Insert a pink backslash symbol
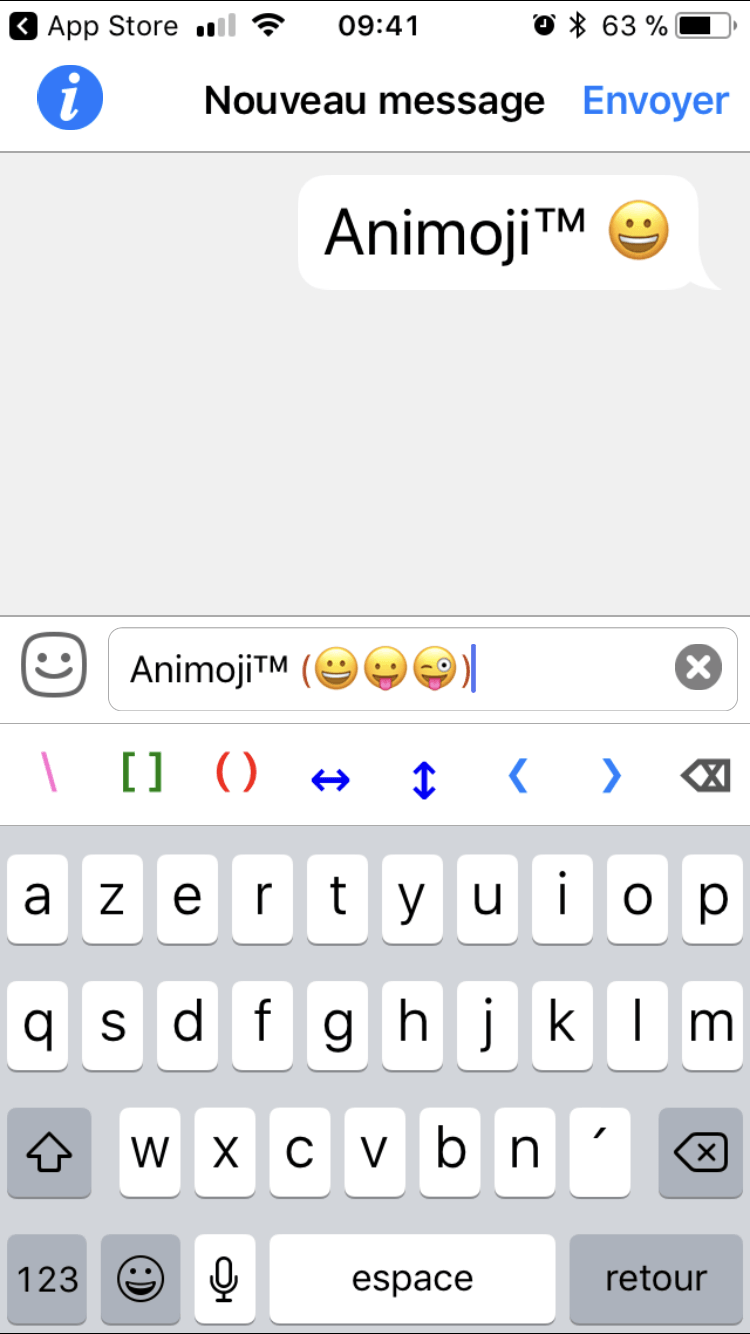 (48, 773)
